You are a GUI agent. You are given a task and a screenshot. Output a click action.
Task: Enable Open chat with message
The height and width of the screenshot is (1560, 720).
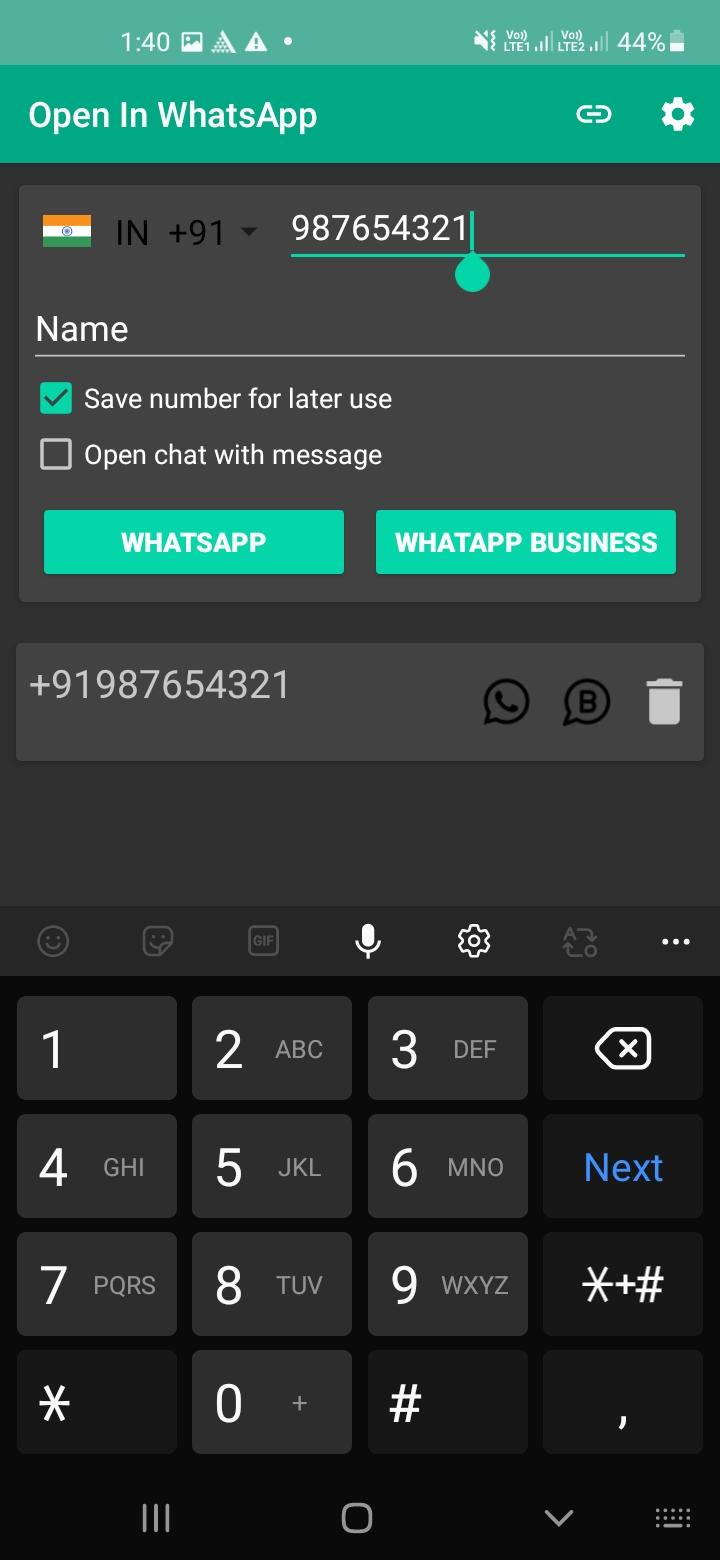pos(56,455)
